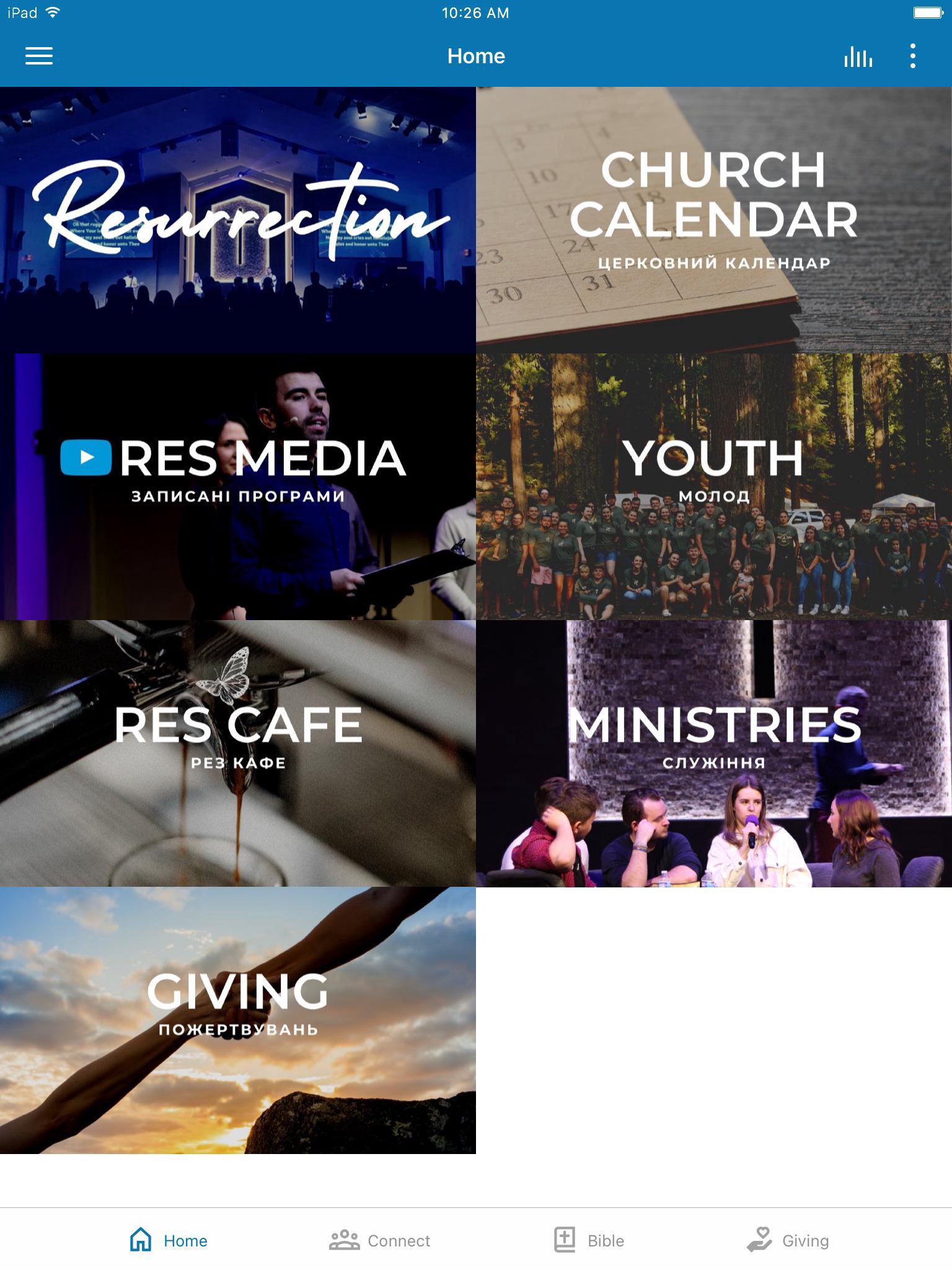Open the Church Calendar tile
The width and height of the screenshot is (952, 1270).
pos(714,220)
